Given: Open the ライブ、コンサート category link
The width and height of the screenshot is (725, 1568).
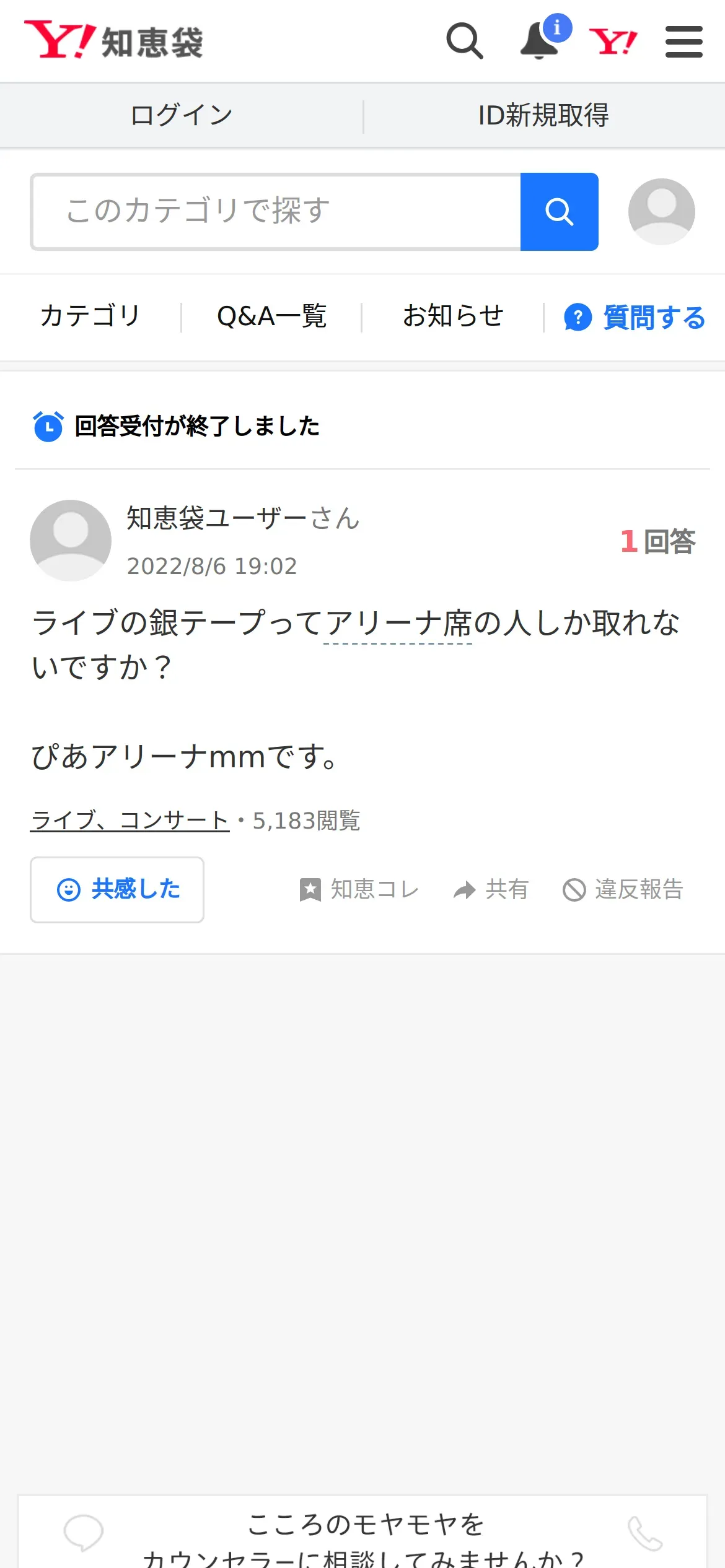Looking at the screenshot, I should click(130, 821).
